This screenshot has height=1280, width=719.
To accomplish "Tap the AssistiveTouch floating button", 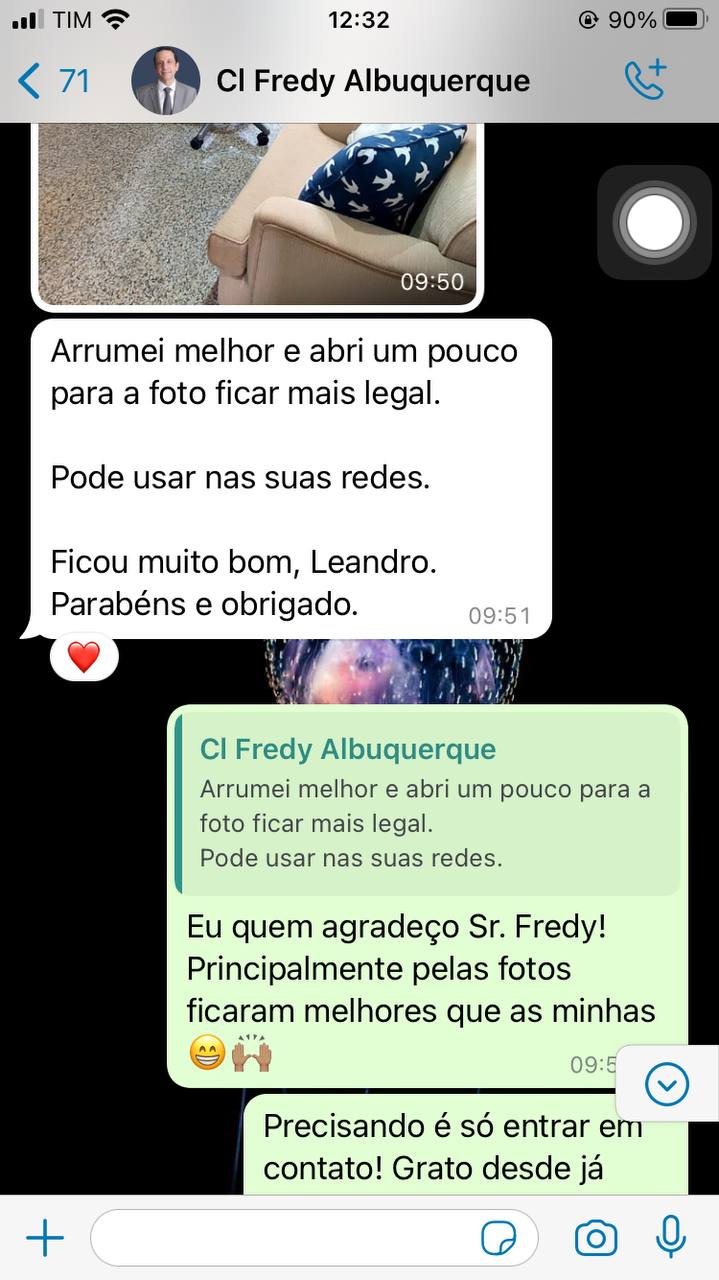I will point(654,222).
